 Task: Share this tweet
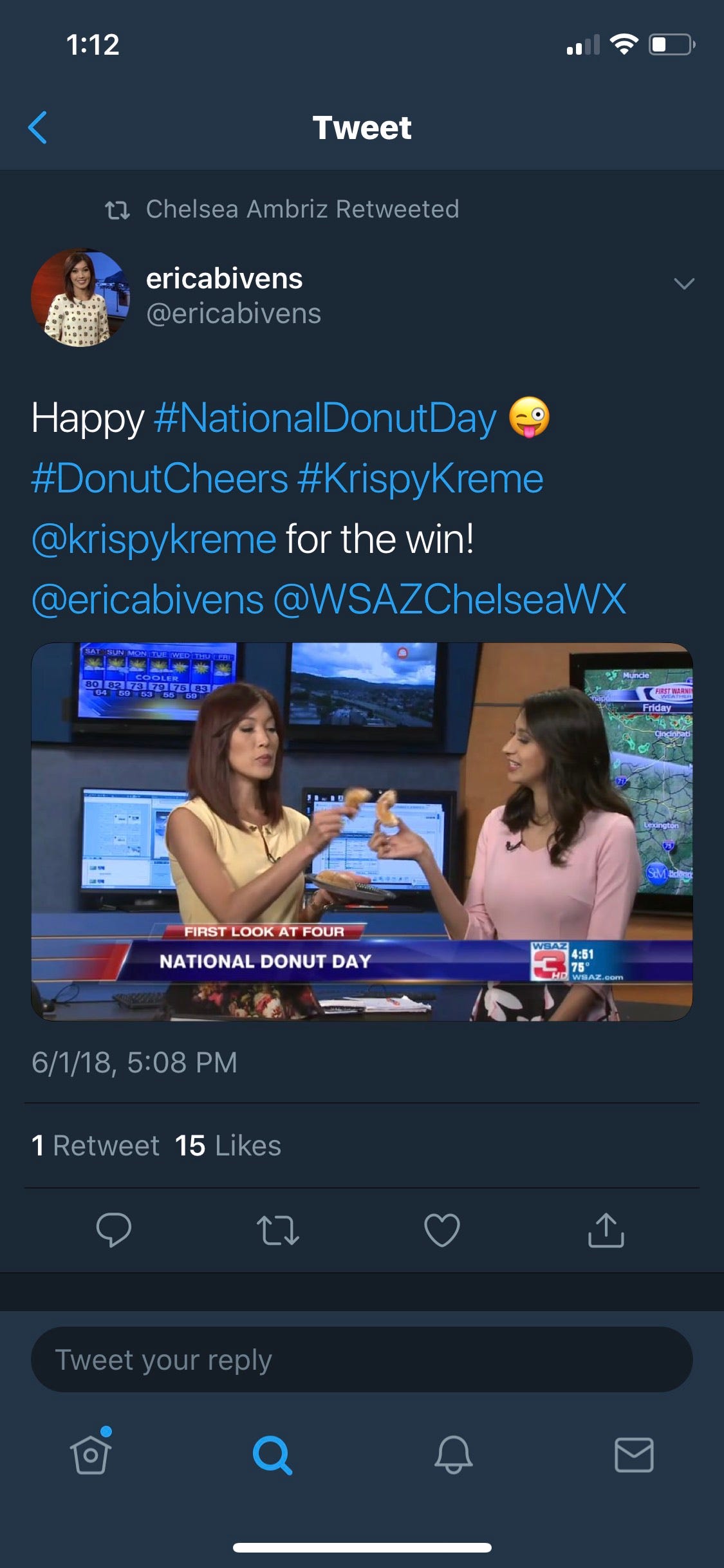(606, 1229)
